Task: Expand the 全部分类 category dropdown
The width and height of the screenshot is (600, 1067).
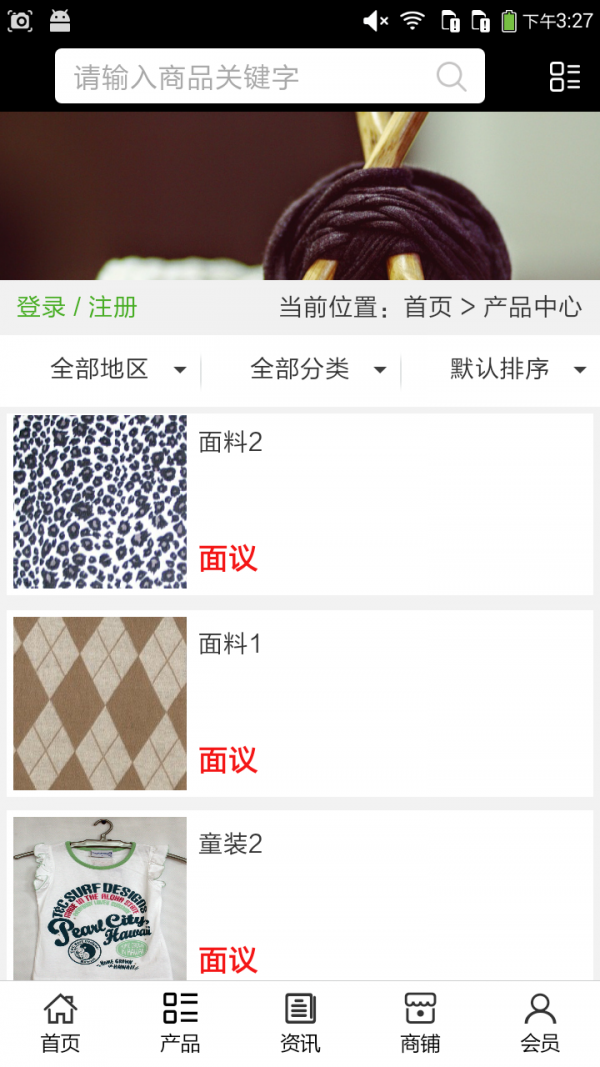Action: [x=317, y=369]
